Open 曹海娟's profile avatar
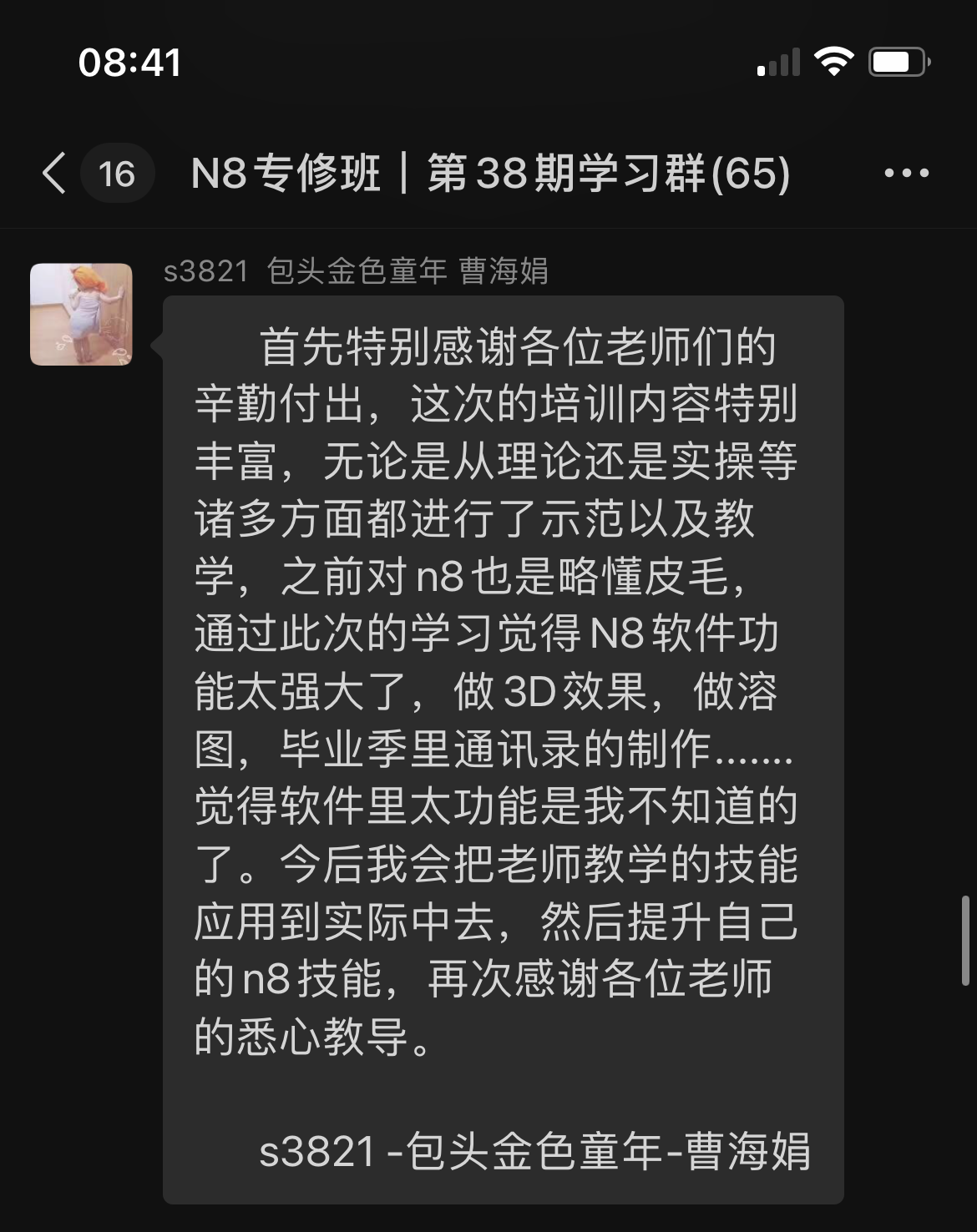This screenshot has width=977, height=1232. click(81, 315)
